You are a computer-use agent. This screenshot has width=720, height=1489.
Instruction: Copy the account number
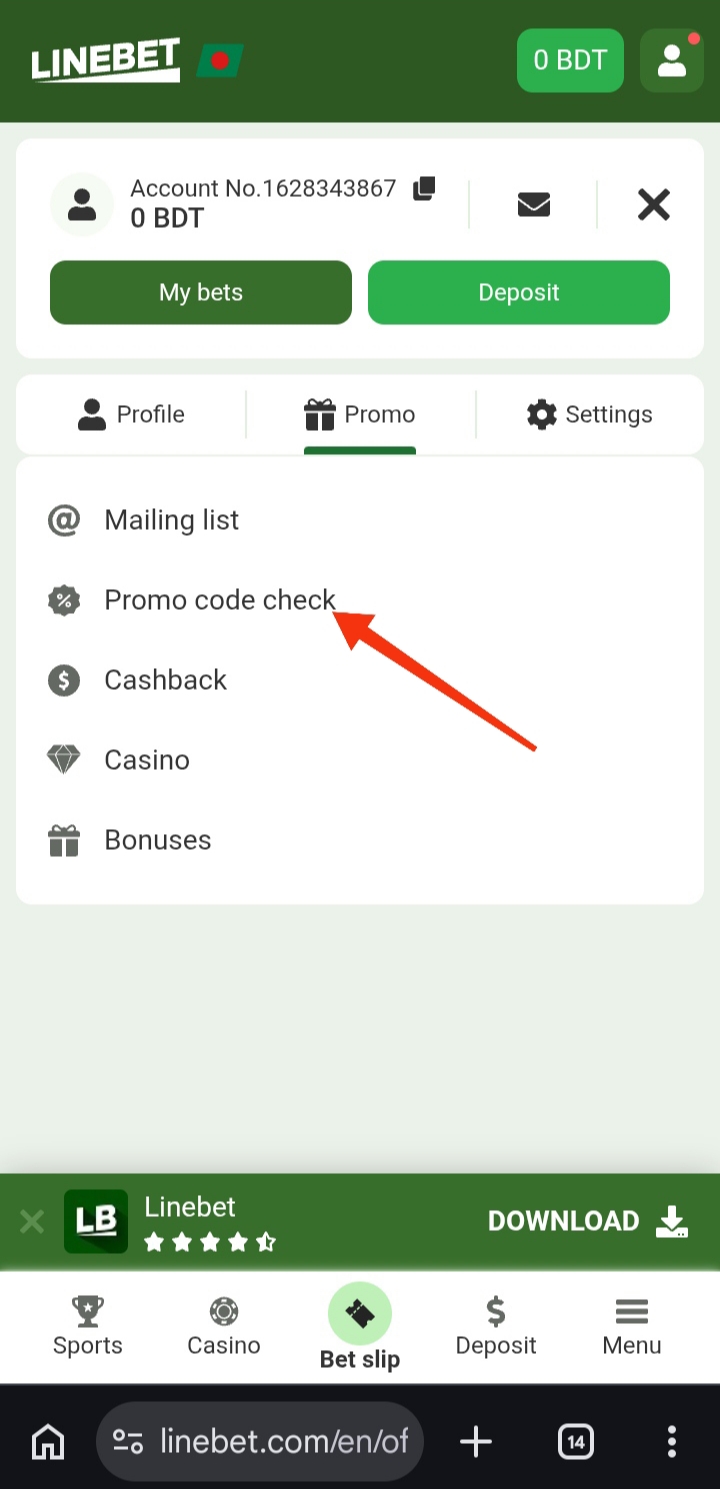click(x=424, y=188)
